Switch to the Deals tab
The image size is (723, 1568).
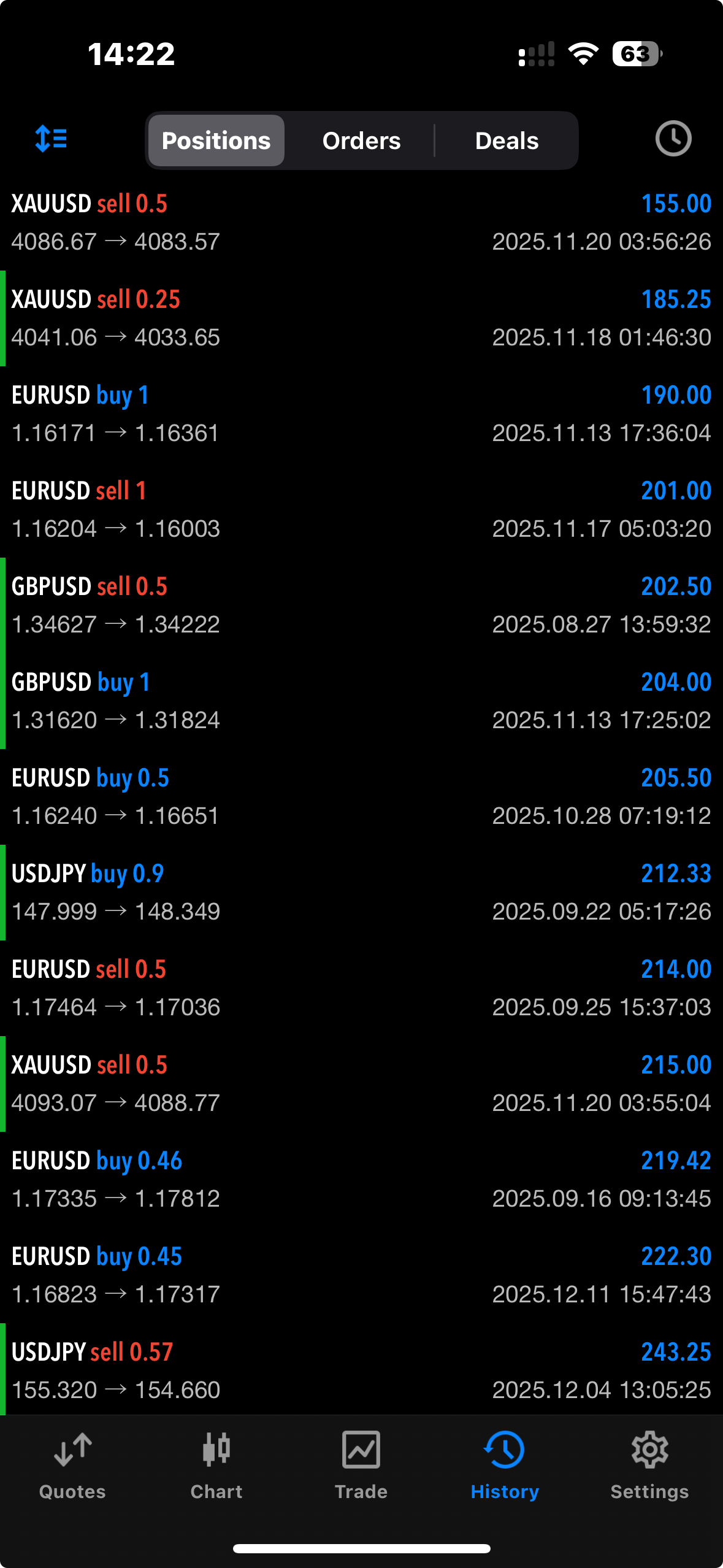tap(507, 140)
